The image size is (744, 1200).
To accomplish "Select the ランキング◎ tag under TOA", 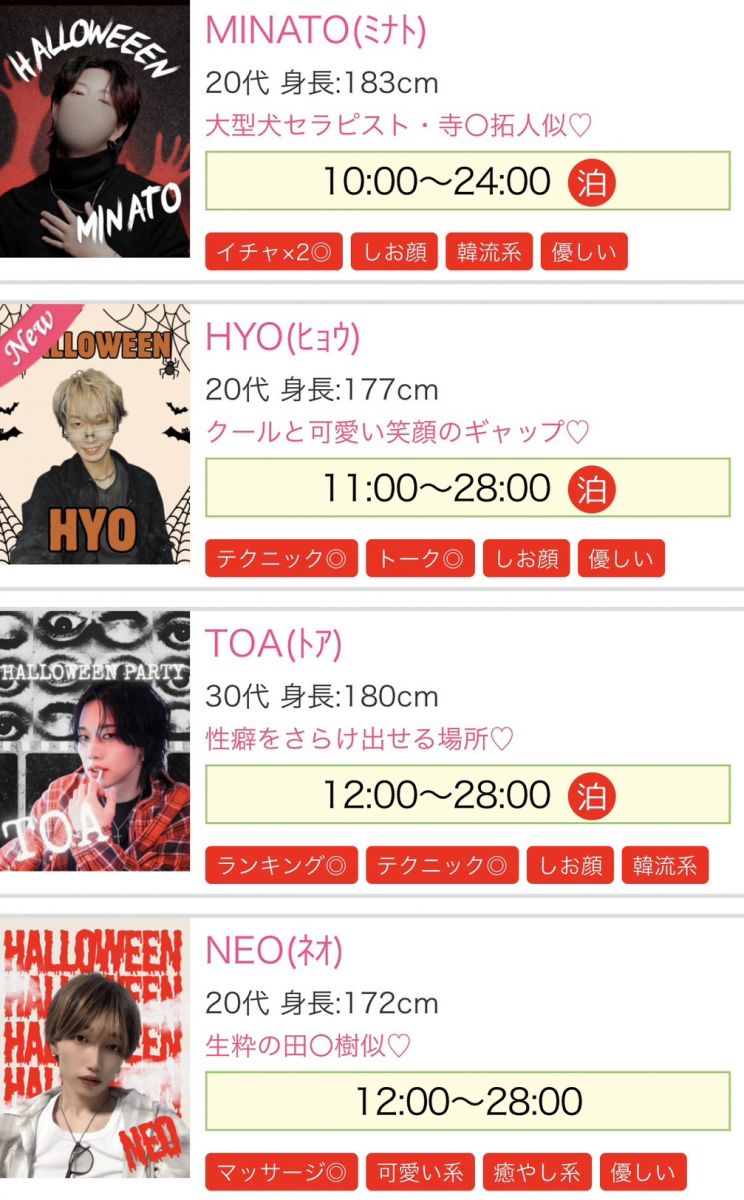I will tap(281, 866).
